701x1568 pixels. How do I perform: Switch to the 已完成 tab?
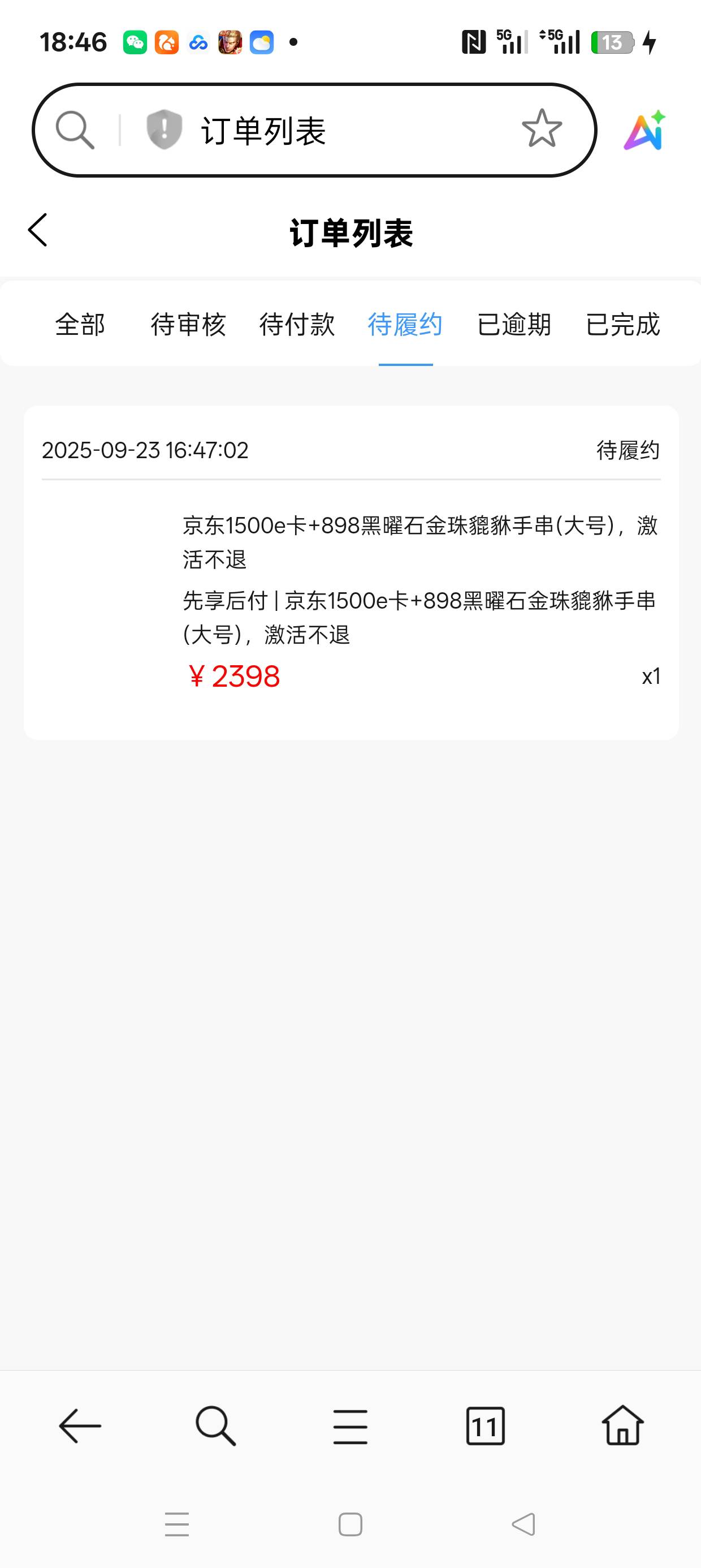(x=622, y=325)
